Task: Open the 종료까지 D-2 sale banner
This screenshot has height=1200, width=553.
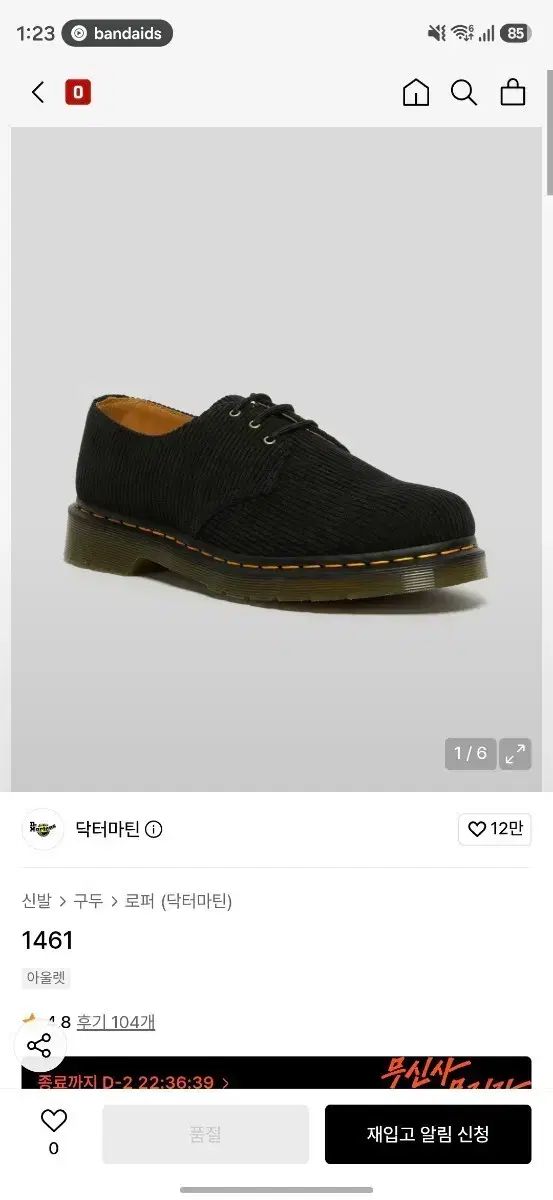Action: point(276,1073)
